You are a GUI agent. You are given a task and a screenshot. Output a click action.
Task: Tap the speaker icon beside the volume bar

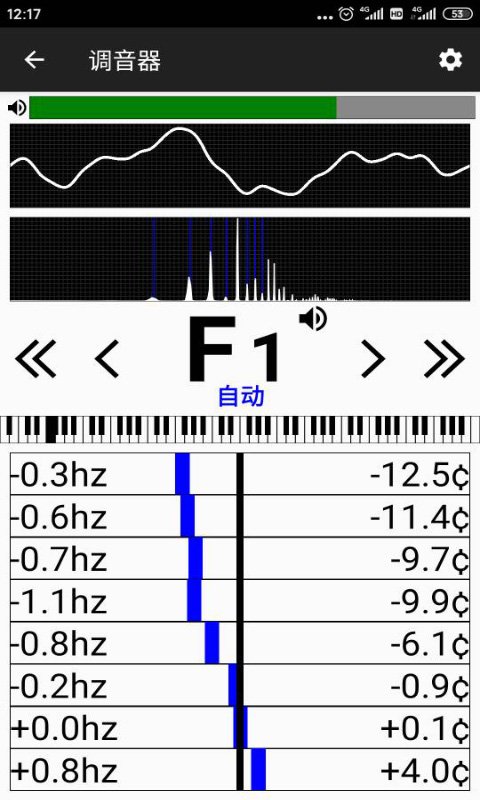tap(17, 108)
